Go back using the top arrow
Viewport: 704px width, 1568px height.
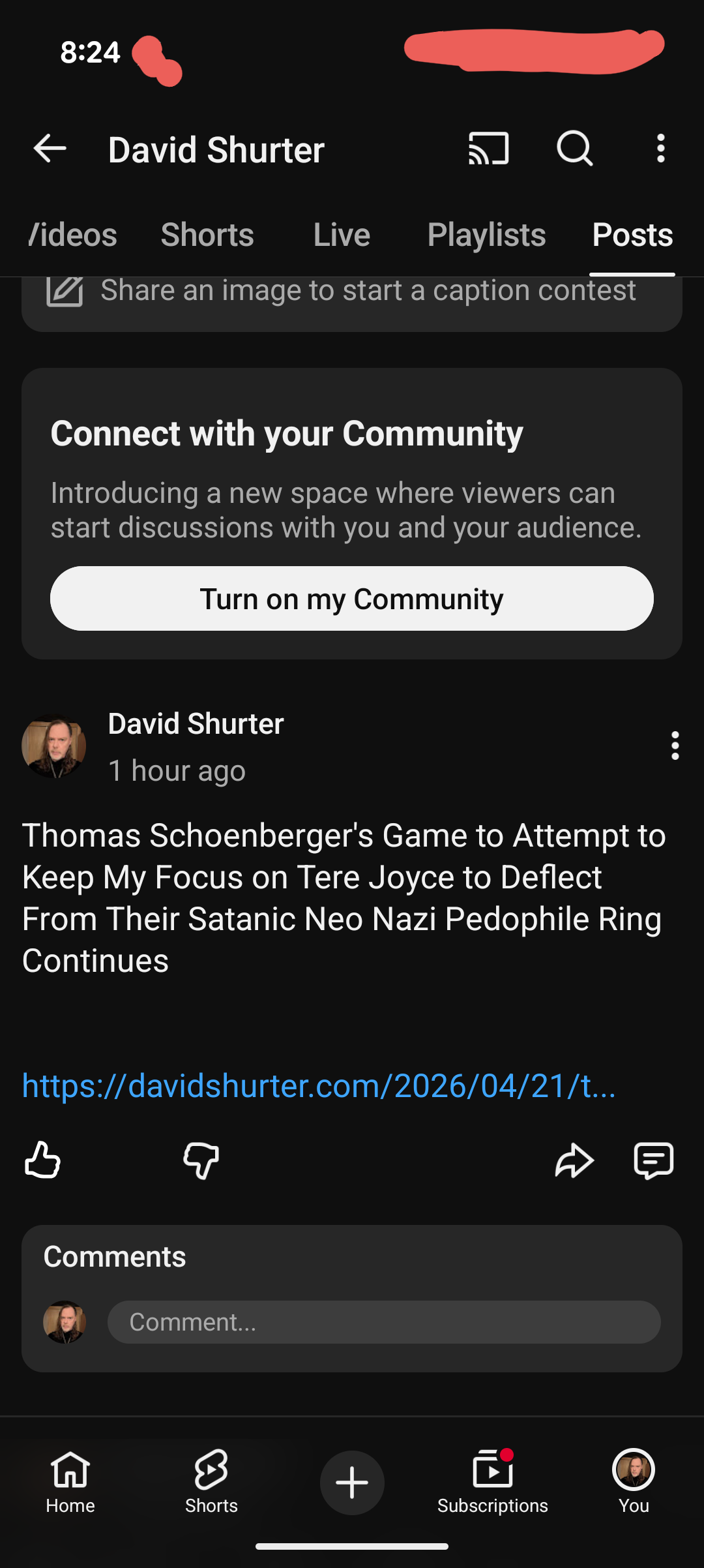(50, 149)
